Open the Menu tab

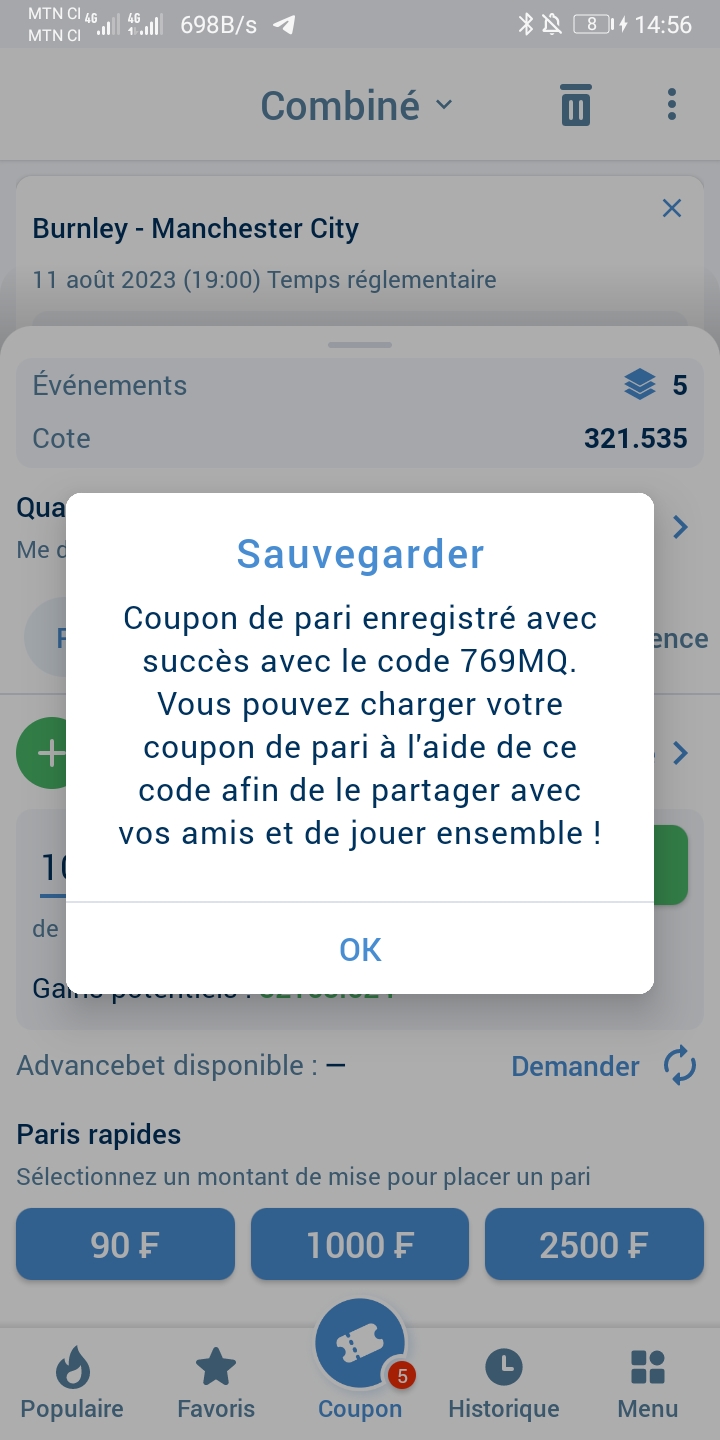click(648, 1383)
